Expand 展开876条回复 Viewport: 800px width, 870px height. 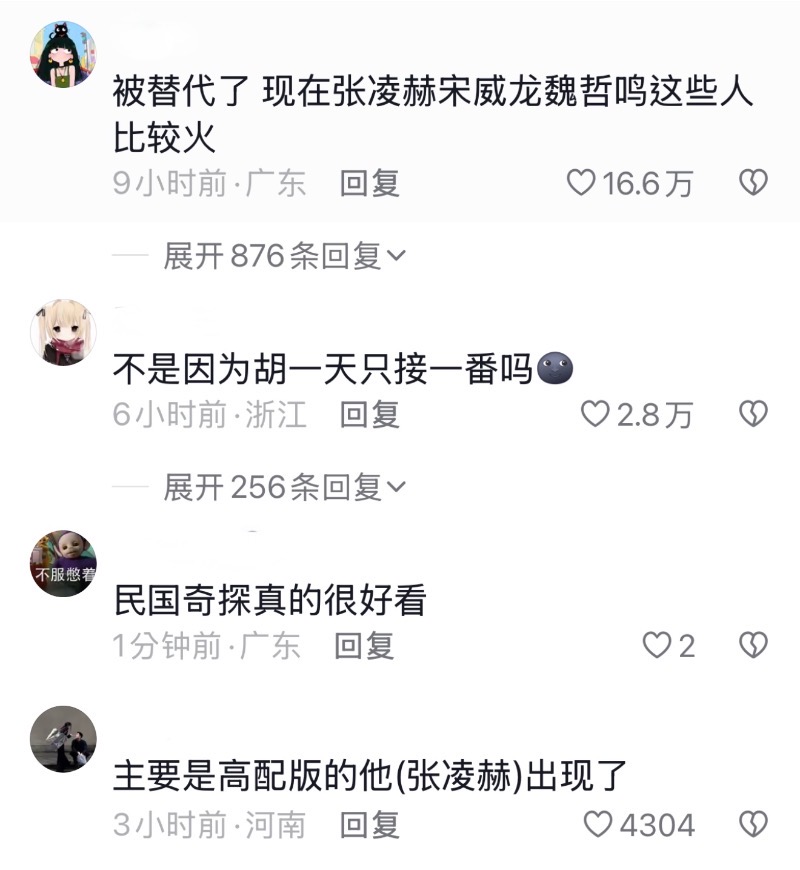(285, 257)
